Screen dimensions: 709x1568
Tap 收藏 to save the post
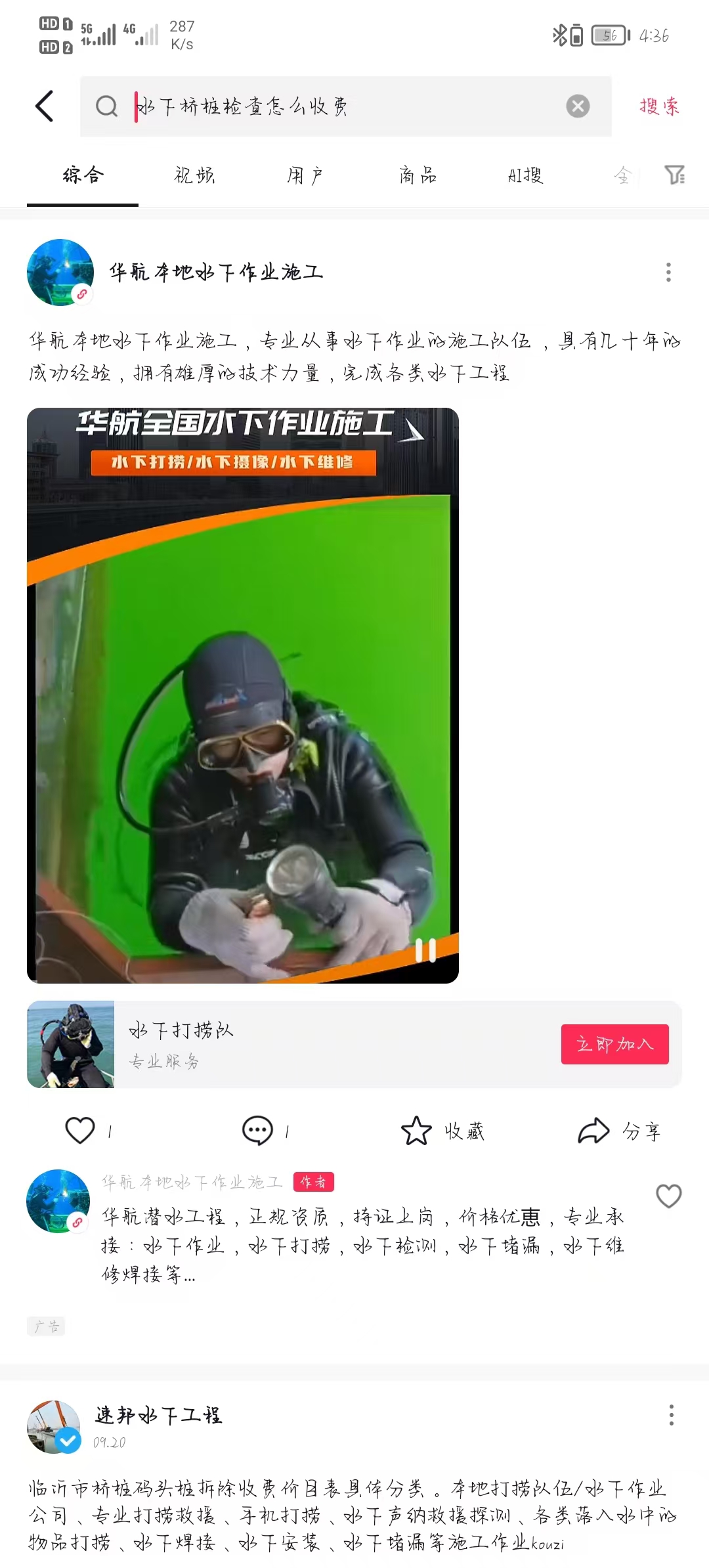(442, 1131)
